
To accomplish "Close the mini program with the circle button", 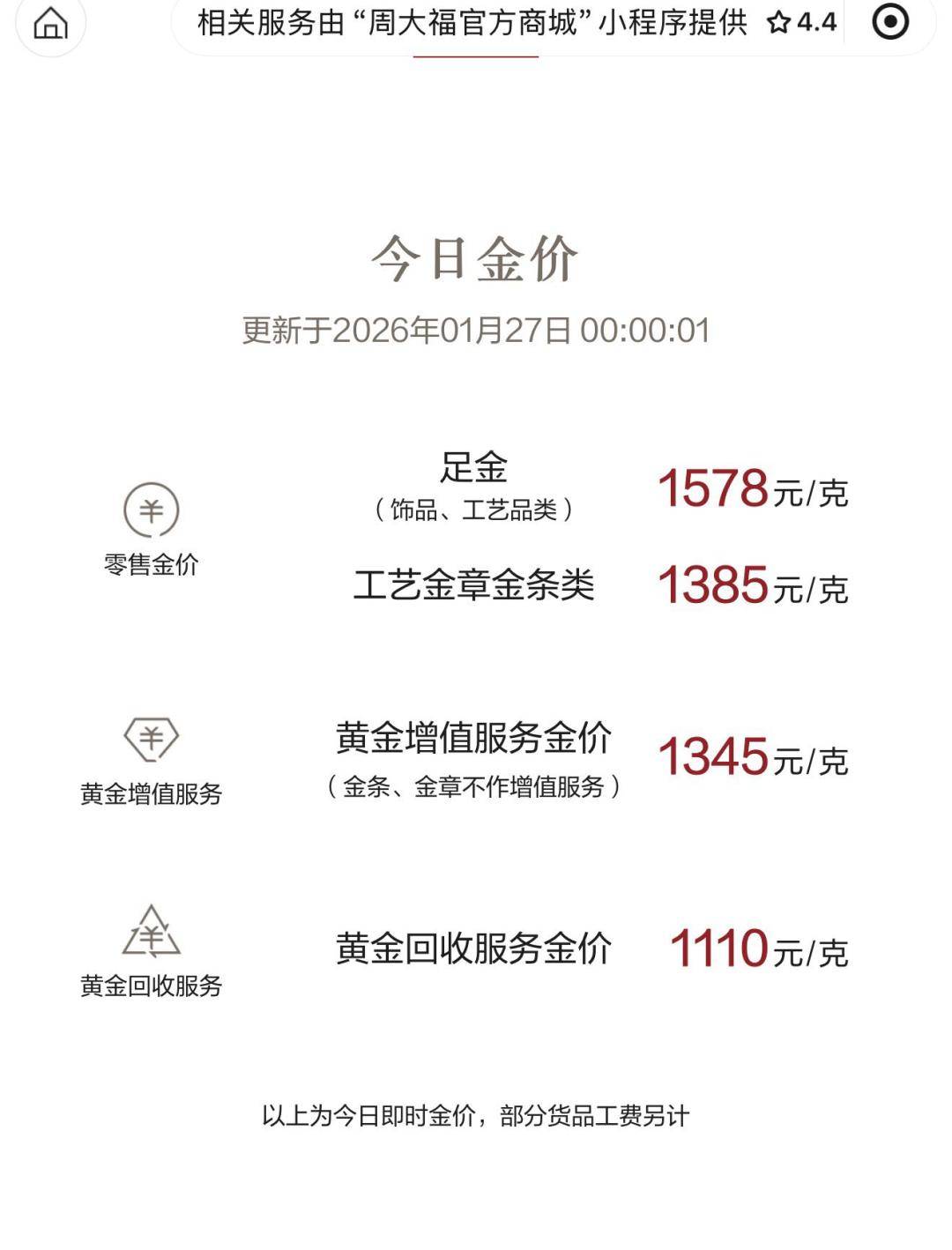I will pos(889,22).
